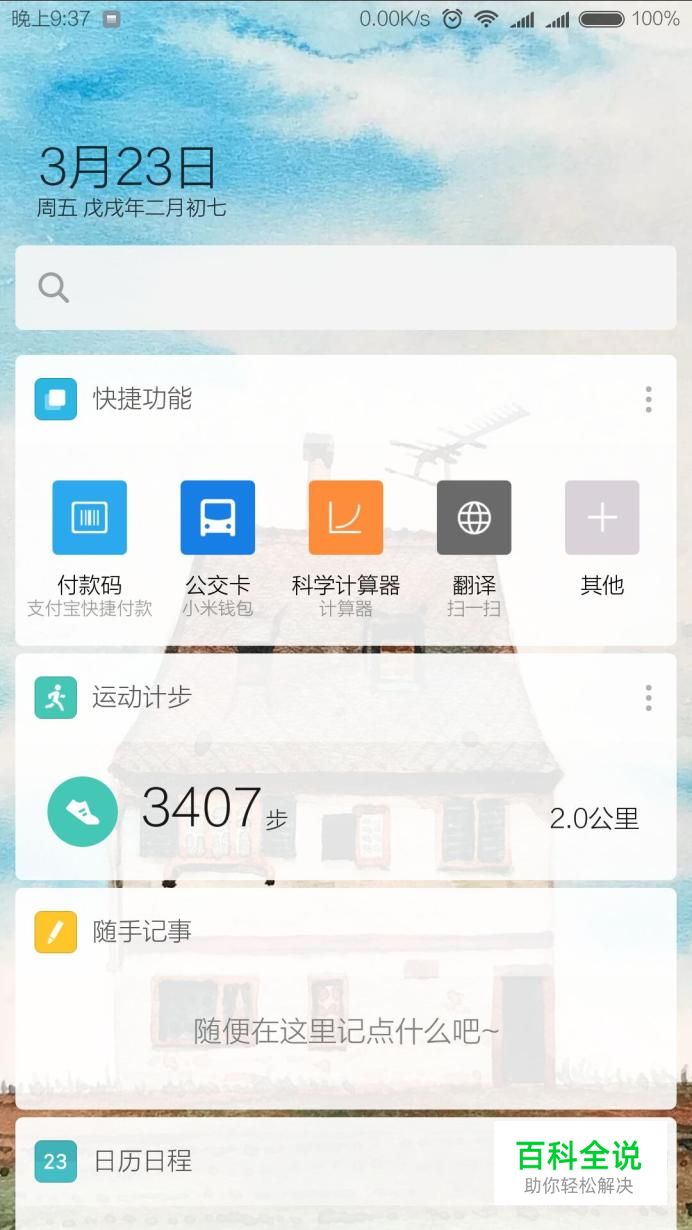Open the 3407 步 step count card
Screen dimensions: 692x1230
346,812
